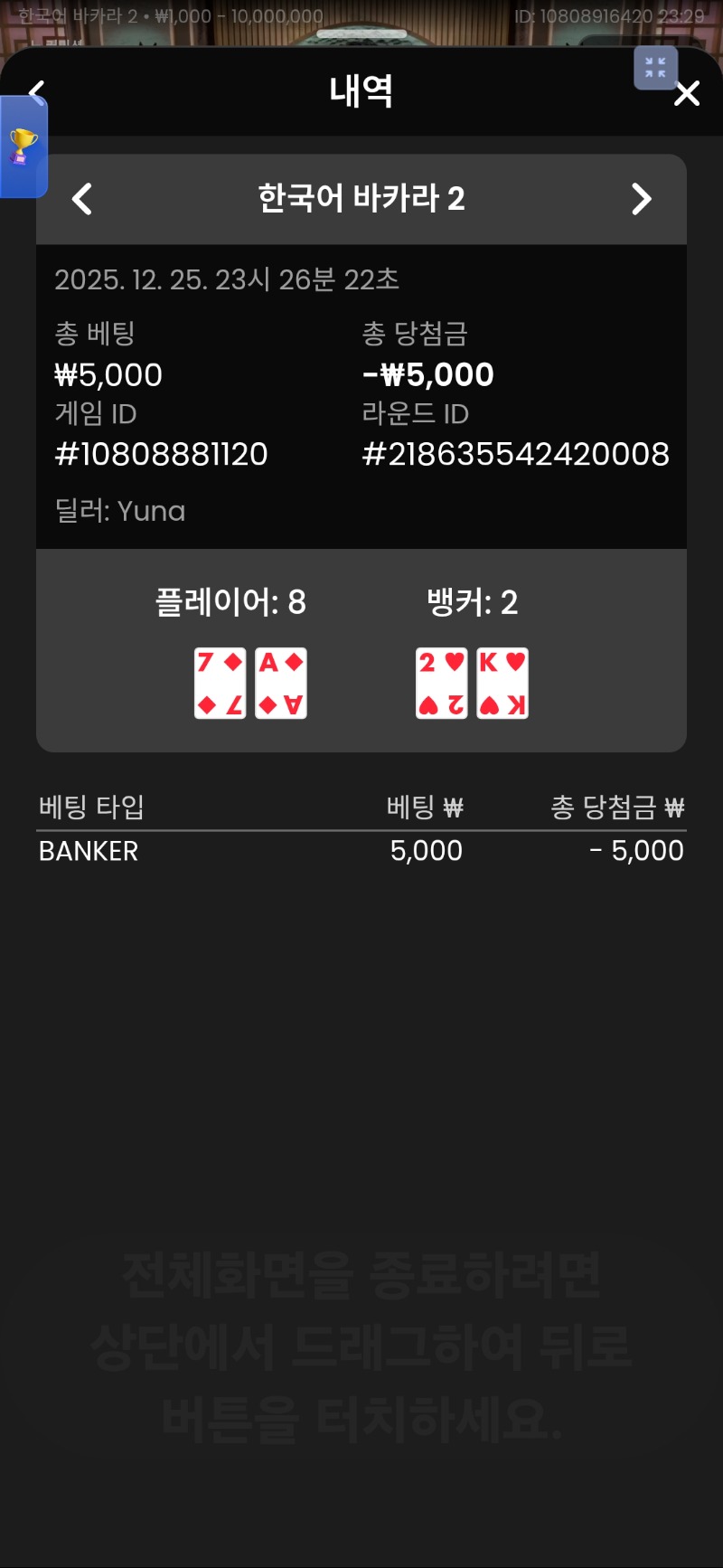Exit fullscreen with the collapse icon
The width and height of the screenshot is (723, 1568).
655,68
